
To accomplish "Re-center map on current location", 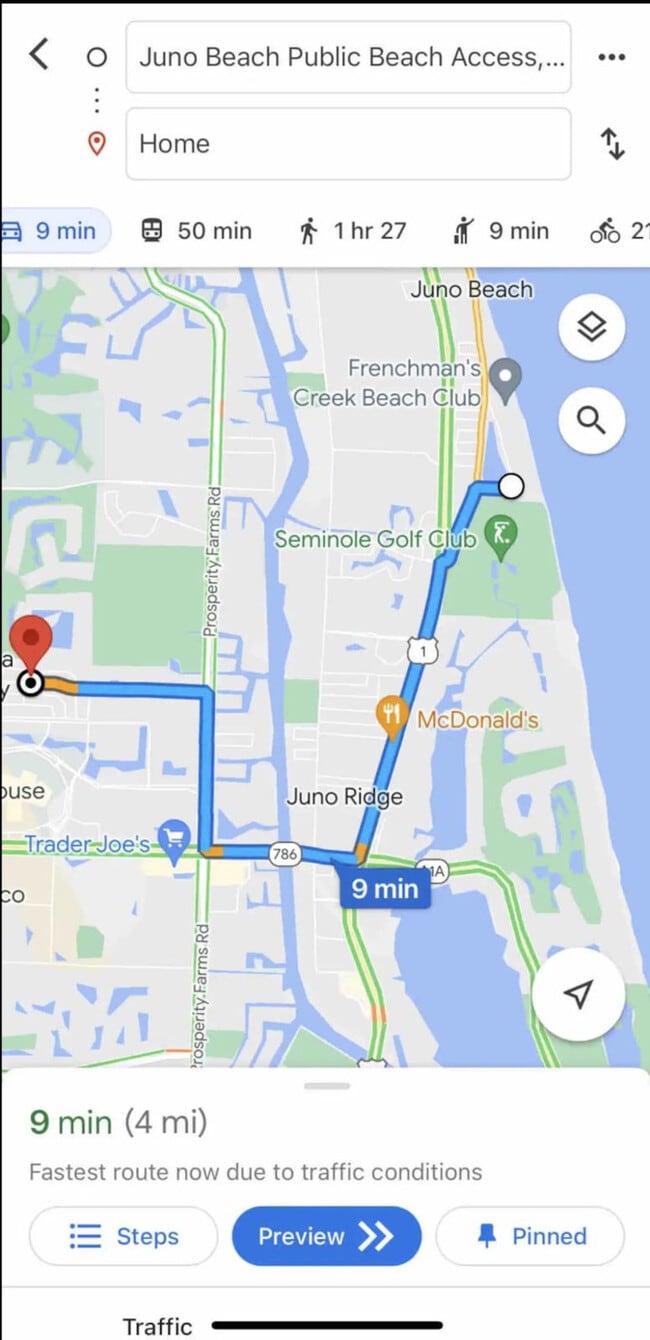I will coord(578,993).
